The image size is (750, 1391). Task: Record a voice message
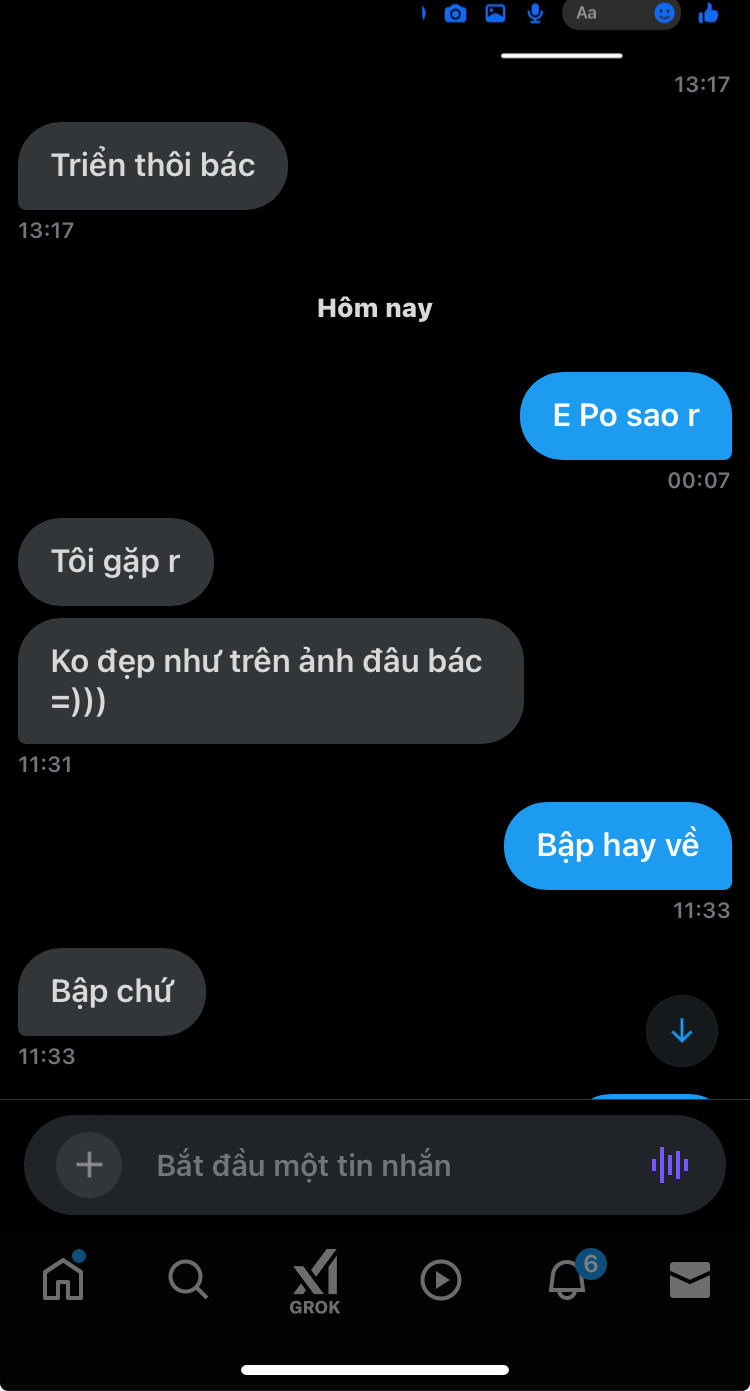670,1165
